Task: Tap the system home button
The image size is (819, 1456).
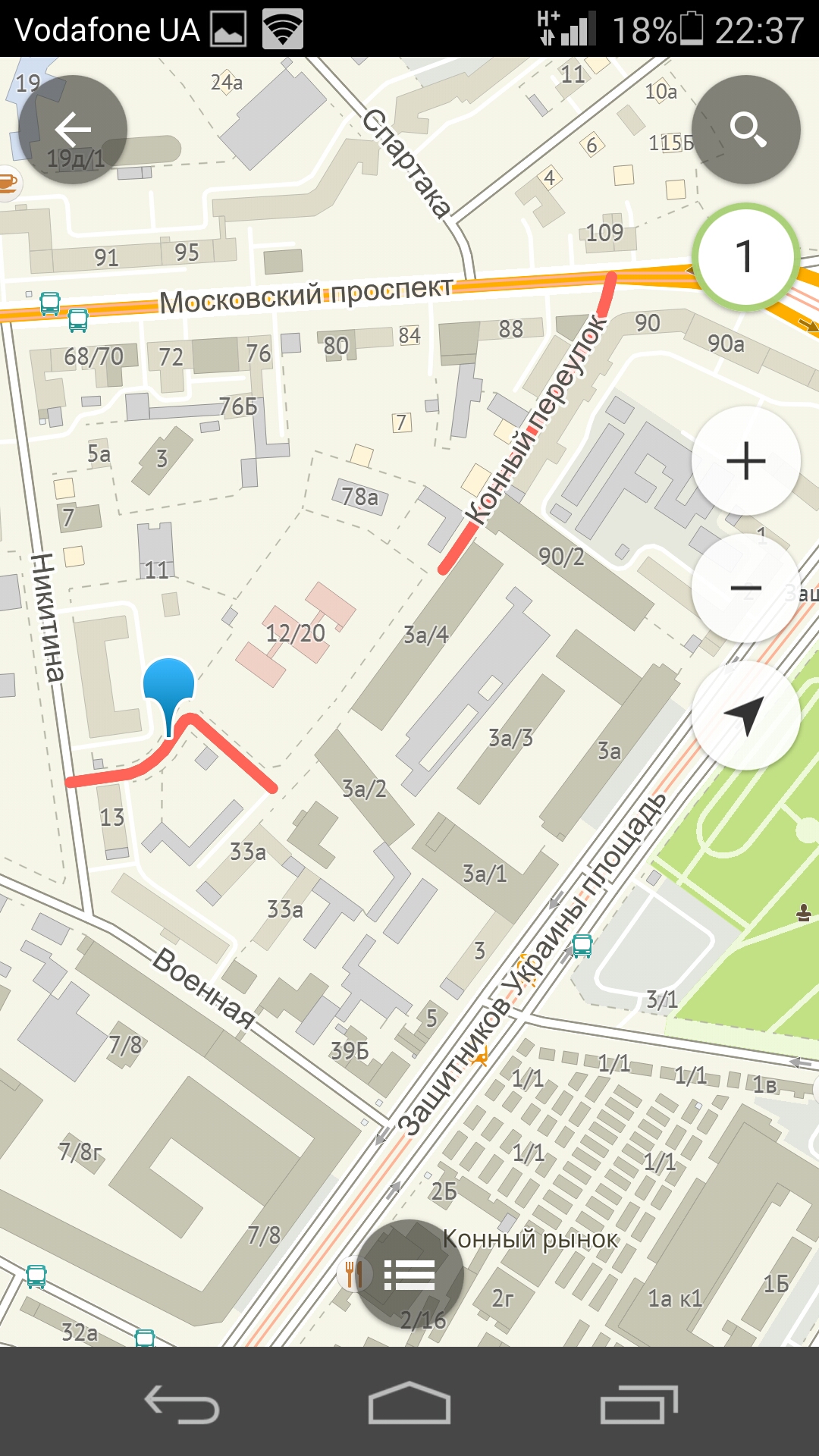Action: tap(409, 1403)
